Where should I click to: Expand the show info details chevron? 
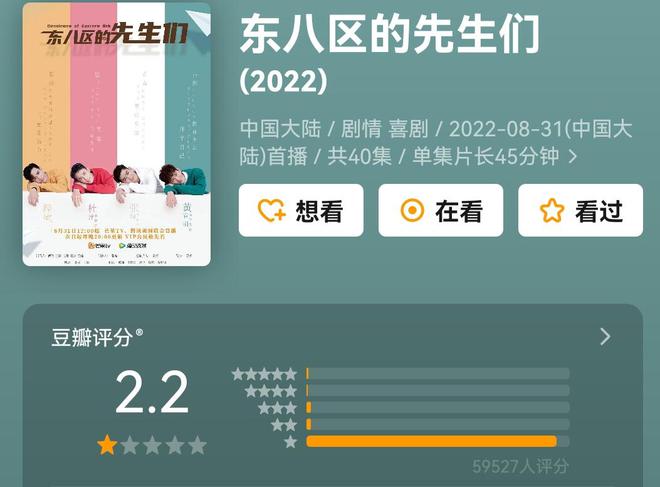(x=572, y=157)
